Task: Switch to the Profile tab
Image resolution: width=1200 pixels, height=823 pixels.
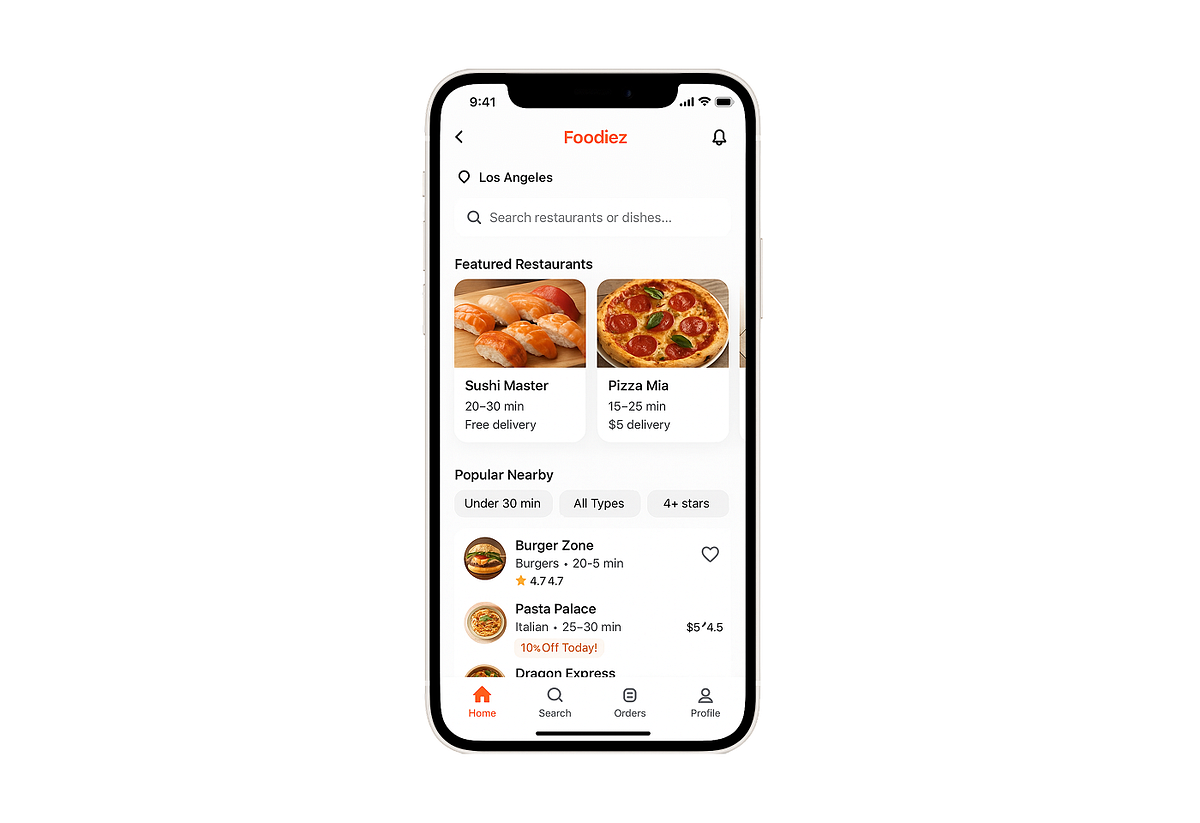Action: tap(705, 702)
